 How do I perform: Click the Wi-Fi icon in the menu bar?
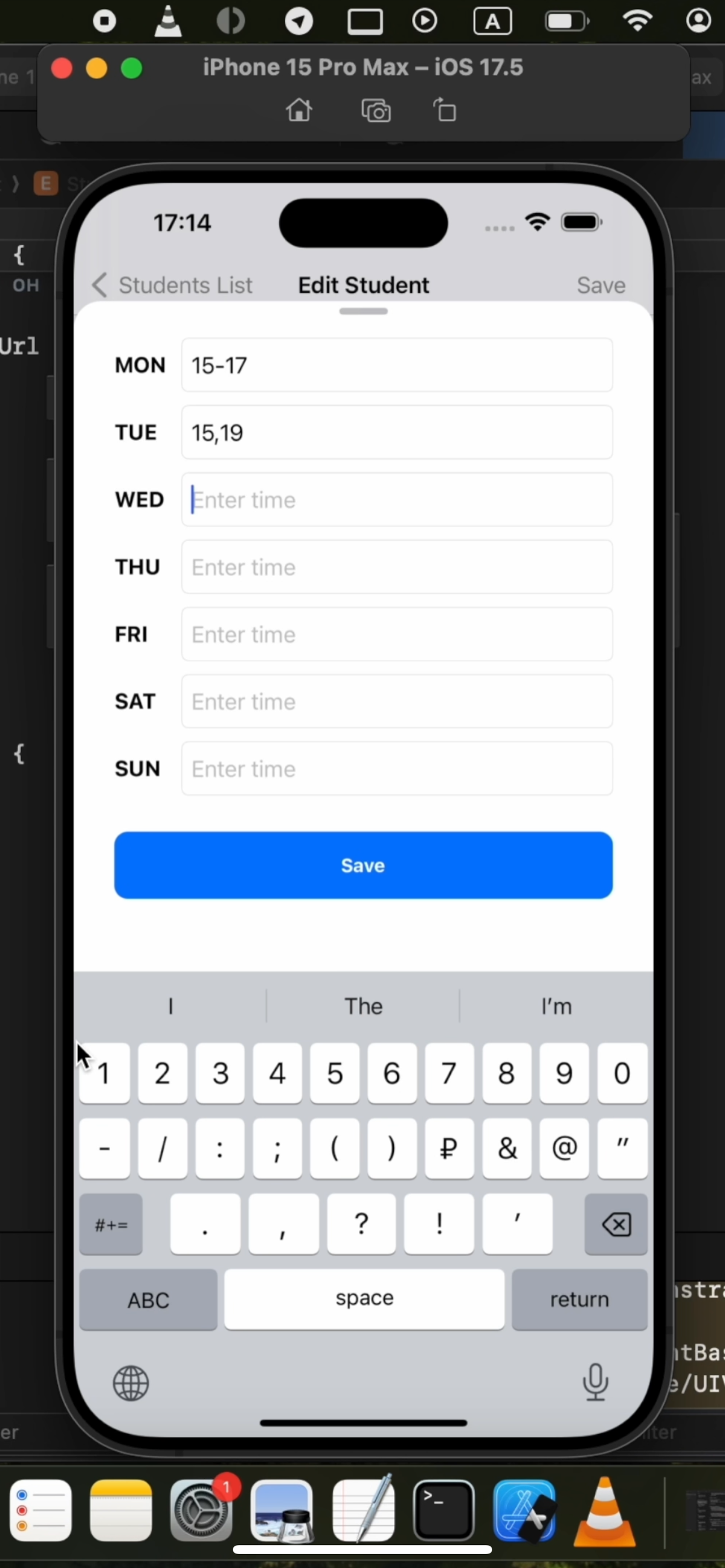pos(637,21)
